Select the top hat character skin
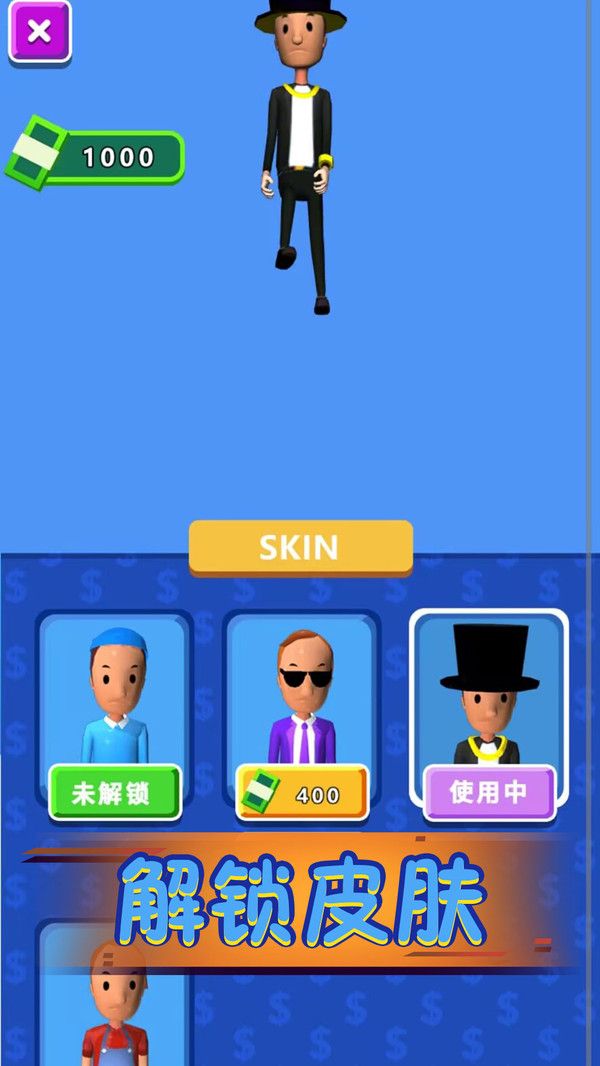This screenshot has width=600, height=1066. [x=489, y=690]
